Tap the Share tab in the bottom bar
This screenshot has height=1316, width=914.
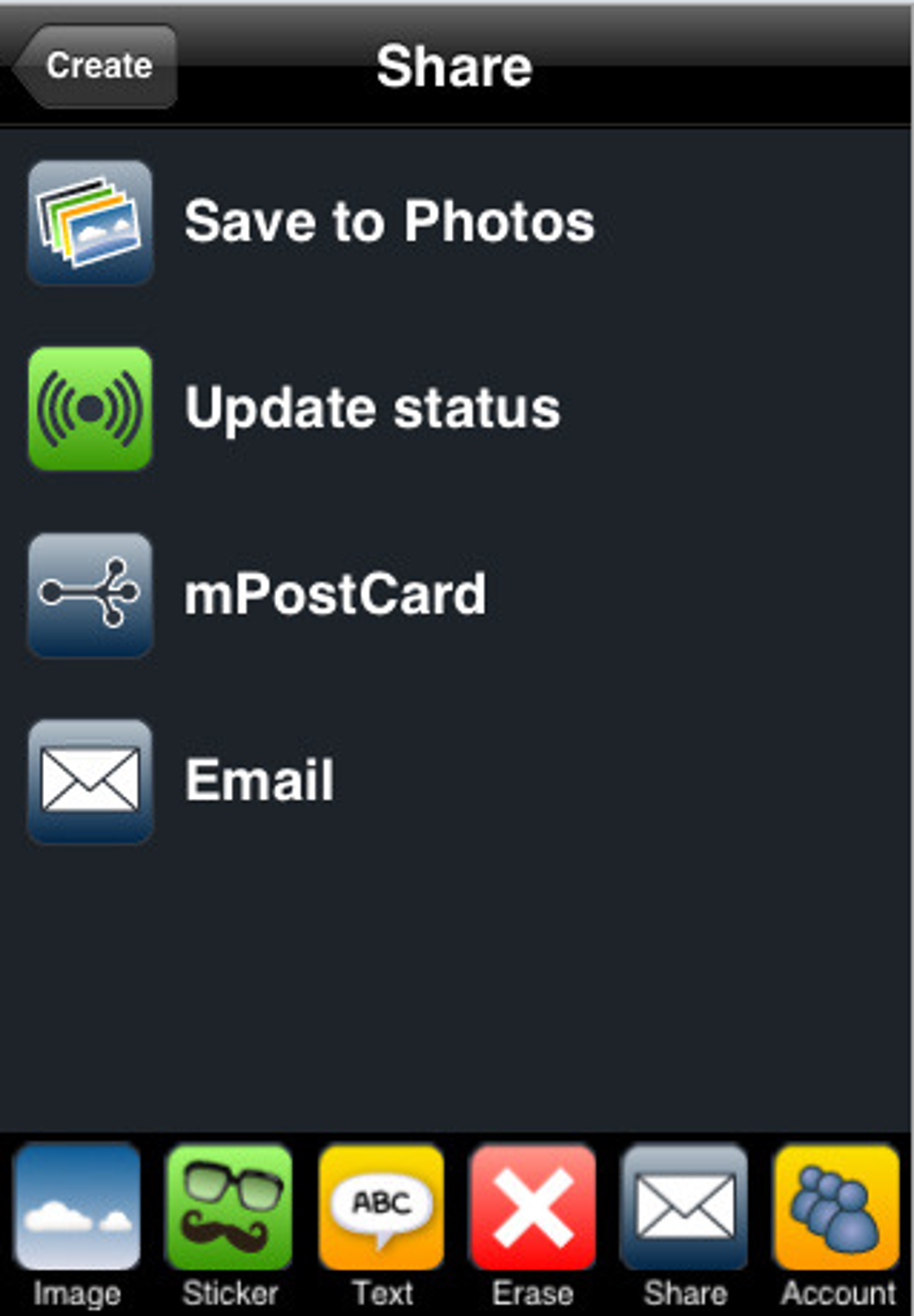[685, 1223]
